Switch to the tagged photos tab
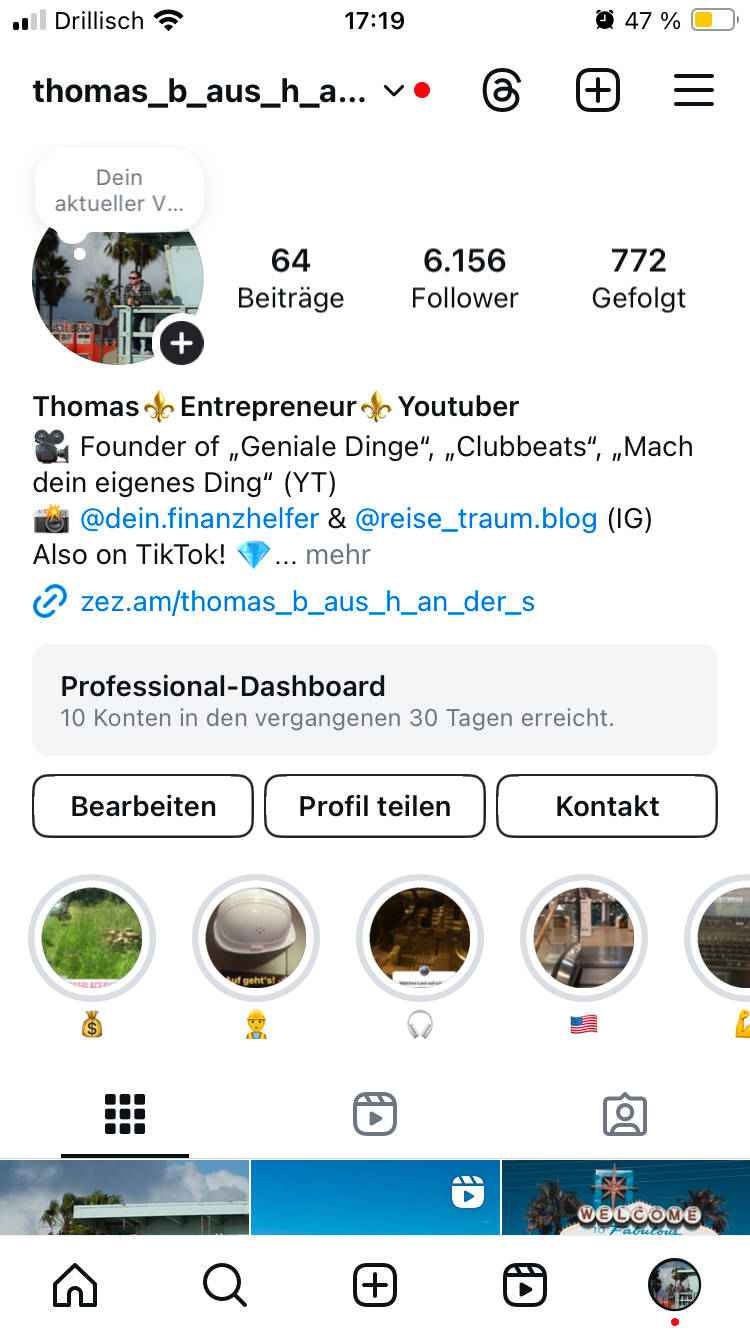Viewport: 750px width, 1334px height. click(x=625, y=1114)
